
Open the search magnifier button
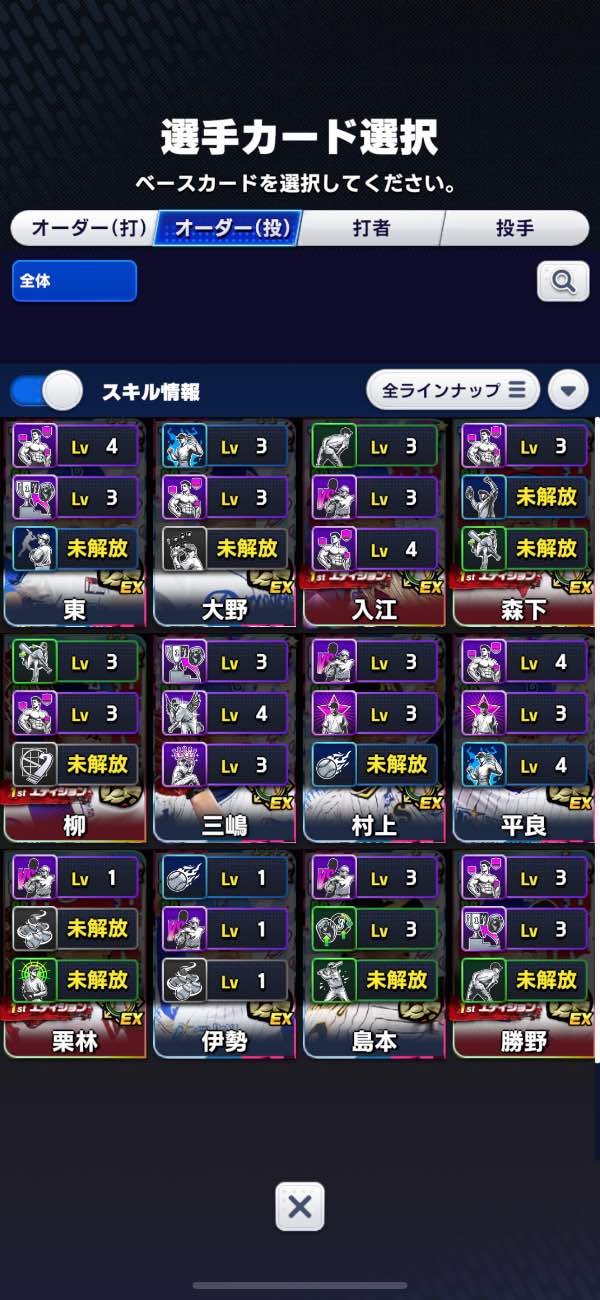pos(563,282)
